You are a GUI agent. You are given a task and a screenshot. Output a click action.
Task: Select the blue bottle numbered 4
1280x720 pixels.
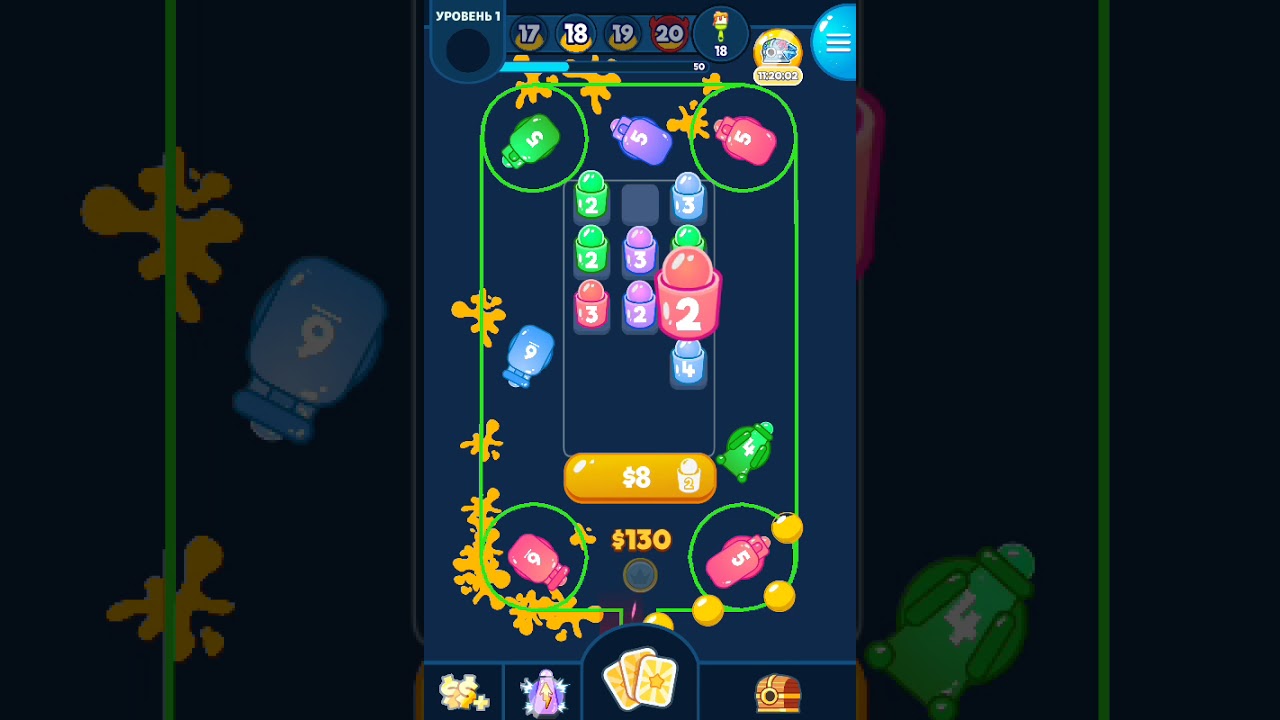[x=688, y=364]
